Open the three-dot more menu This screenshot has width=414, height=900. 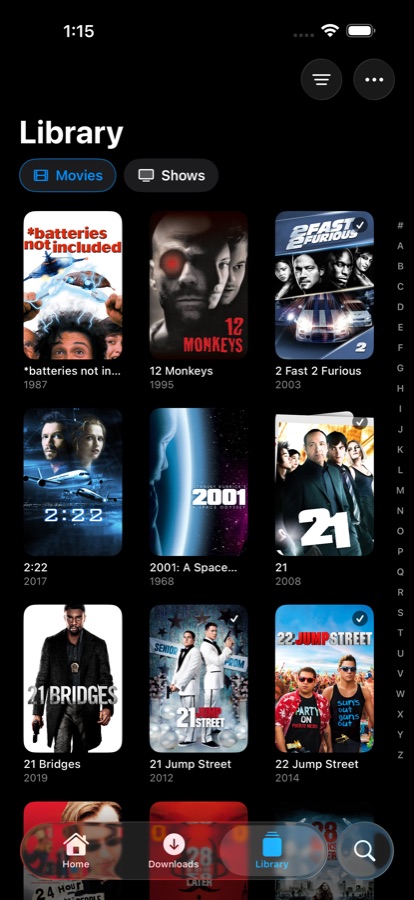click(x=374, y=80)
